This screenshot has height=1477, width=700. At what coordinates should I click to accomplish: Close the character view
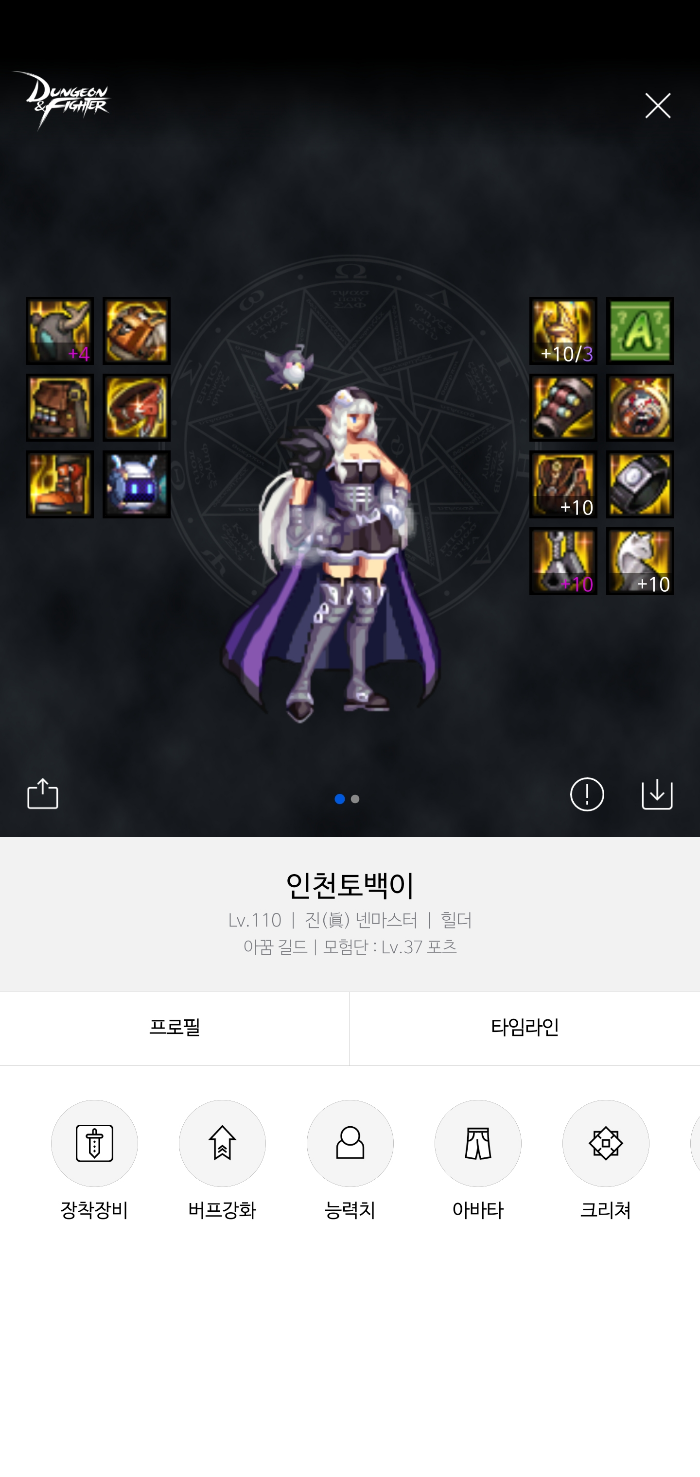coord(657,106)
